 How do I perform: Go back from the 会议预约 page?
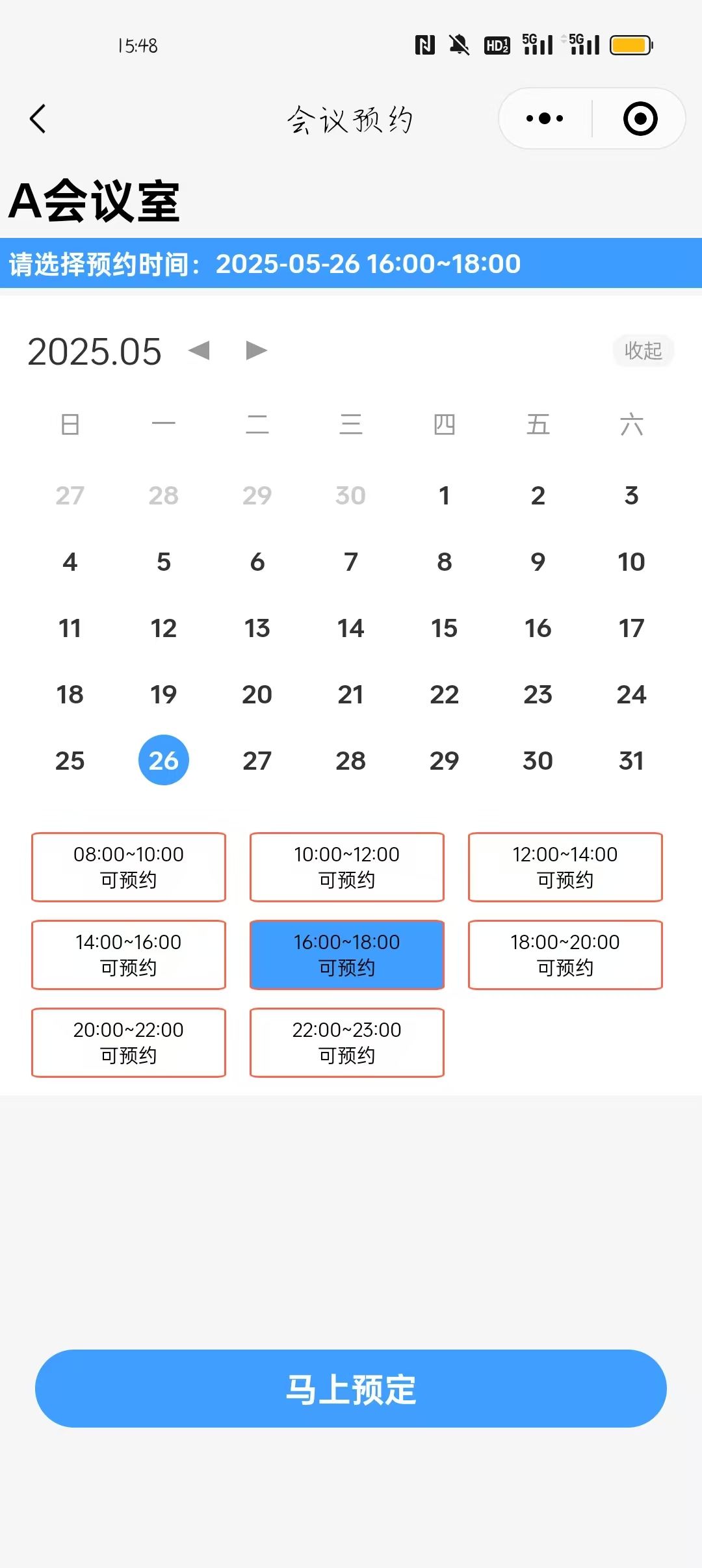click(38, 119)
